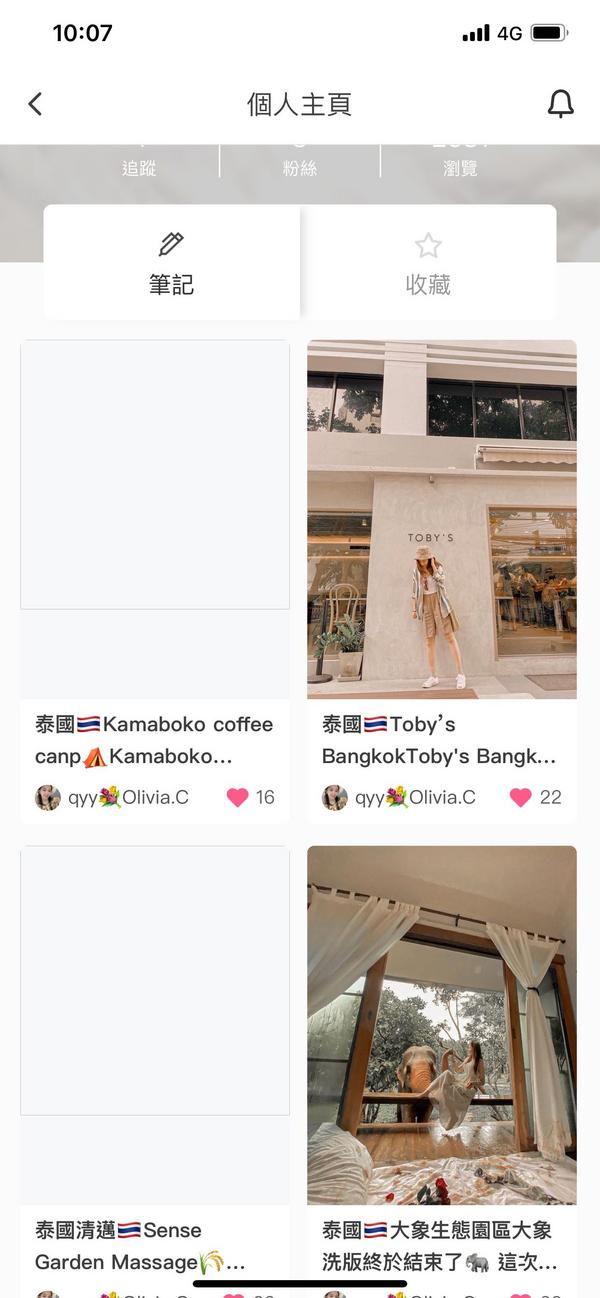This screenshot has width=600, height=1298.
Task: Like the Kamaboko coffee post
Action: point(237,797)
